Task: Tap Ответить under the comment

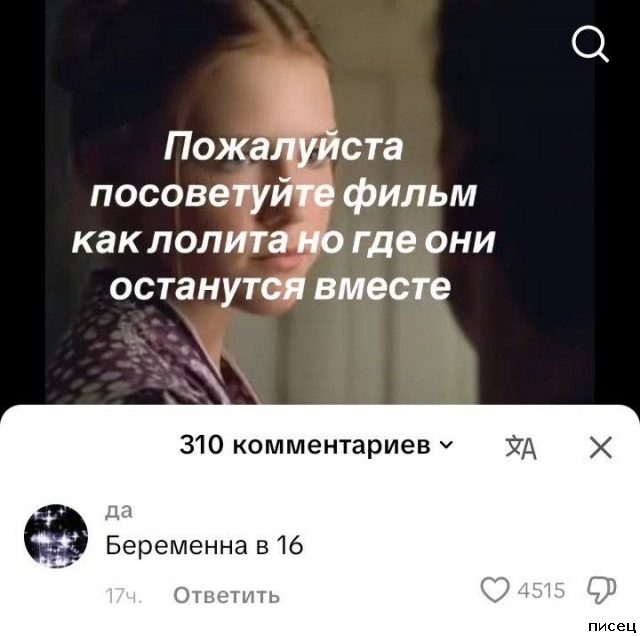Action: [226, 595]
